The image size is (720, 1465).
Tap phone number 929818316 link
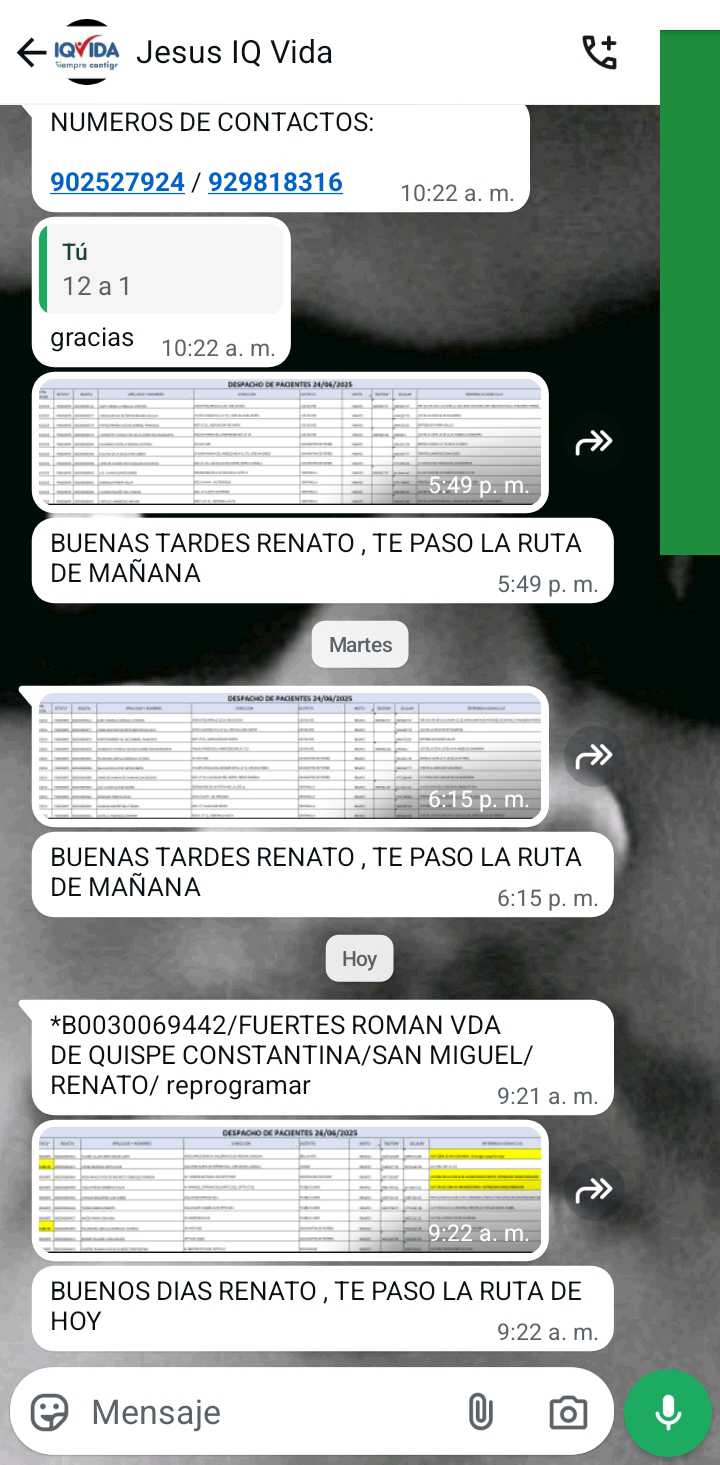[275, 182]
